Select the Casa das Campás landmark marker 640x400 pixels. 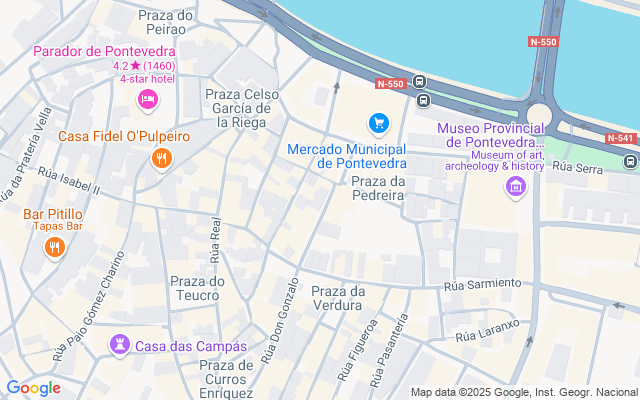point(120,346)
